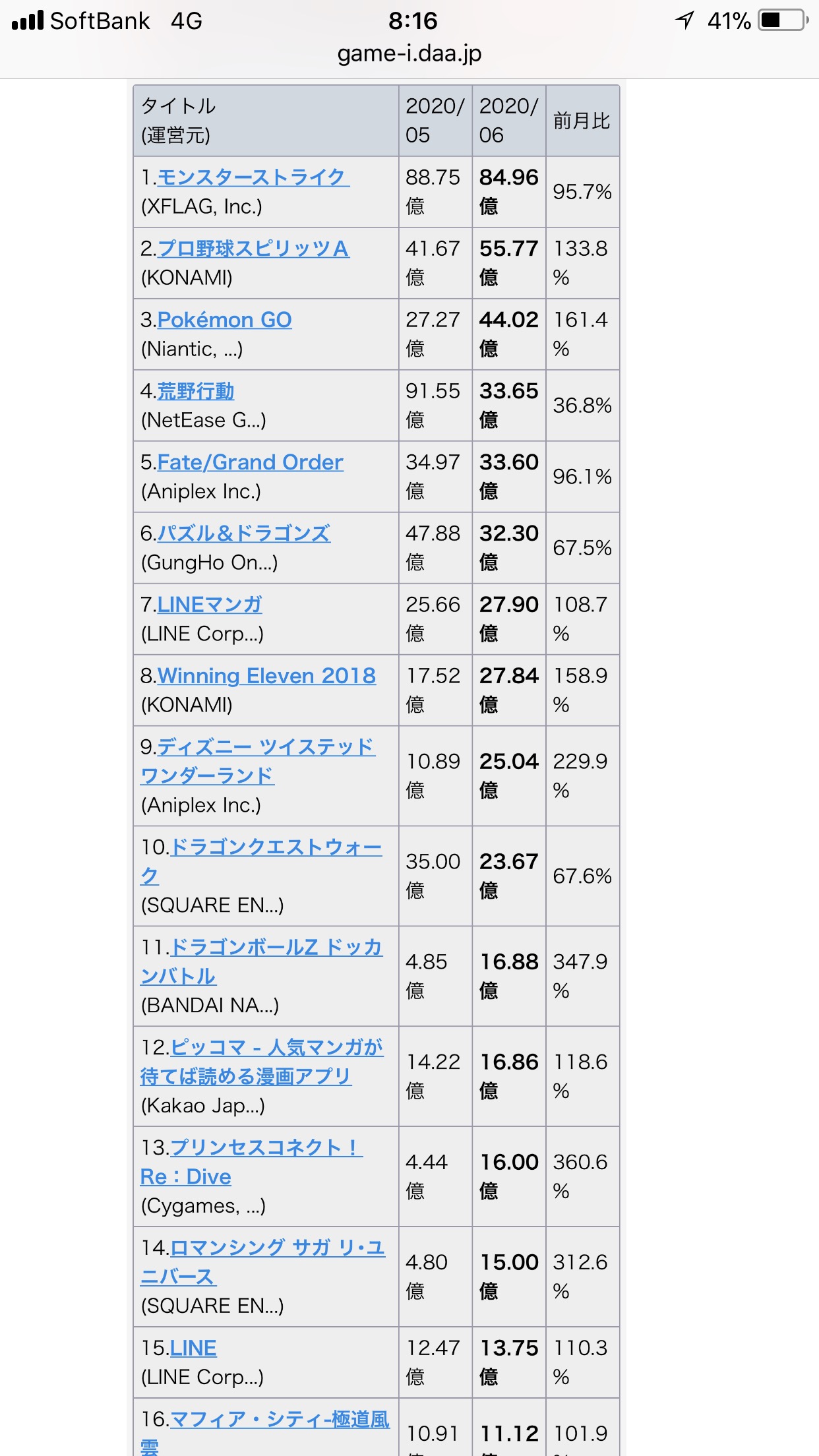Open the Winning Eleven 2018 link
Image resolution: width=819 pixels, height=1456 pixels.
(x=266, y=676)
